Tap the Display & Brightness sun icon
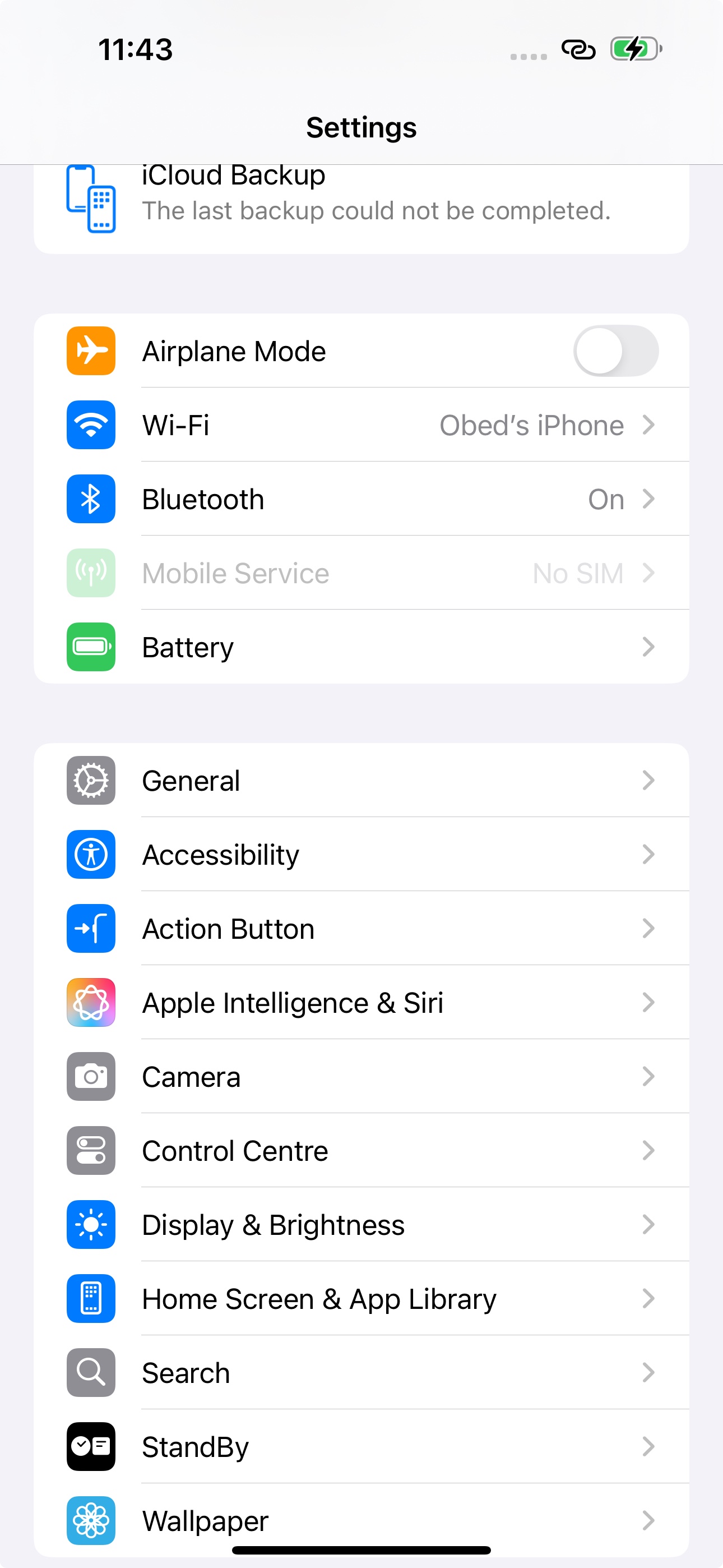The image size is (723, 1568). click(x=90, y=1225)
